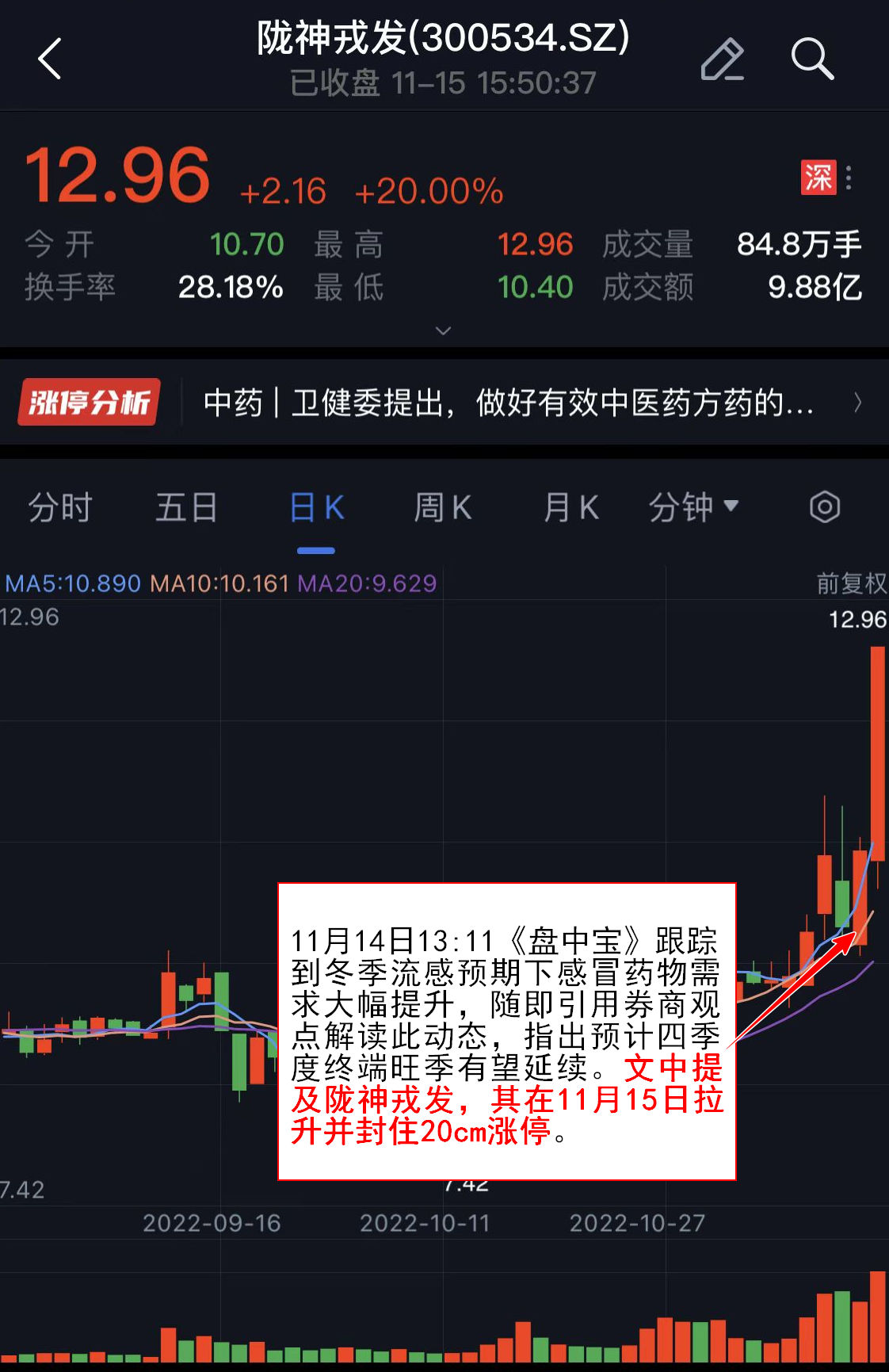Open the 涨停分析 news about 中药
Screen dimensions: 889x1372
[507, 403]
